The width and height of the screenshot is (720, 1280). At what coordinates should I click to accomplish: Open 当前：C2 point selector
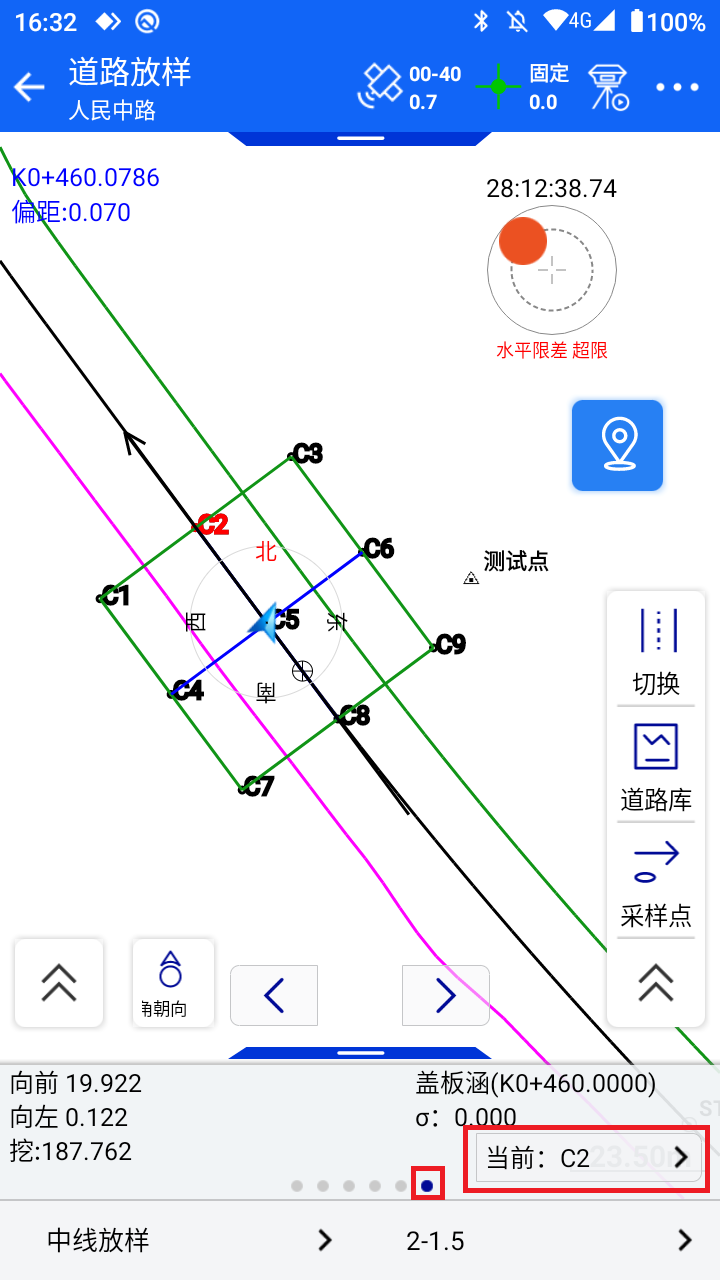(x=588, y=1157)
